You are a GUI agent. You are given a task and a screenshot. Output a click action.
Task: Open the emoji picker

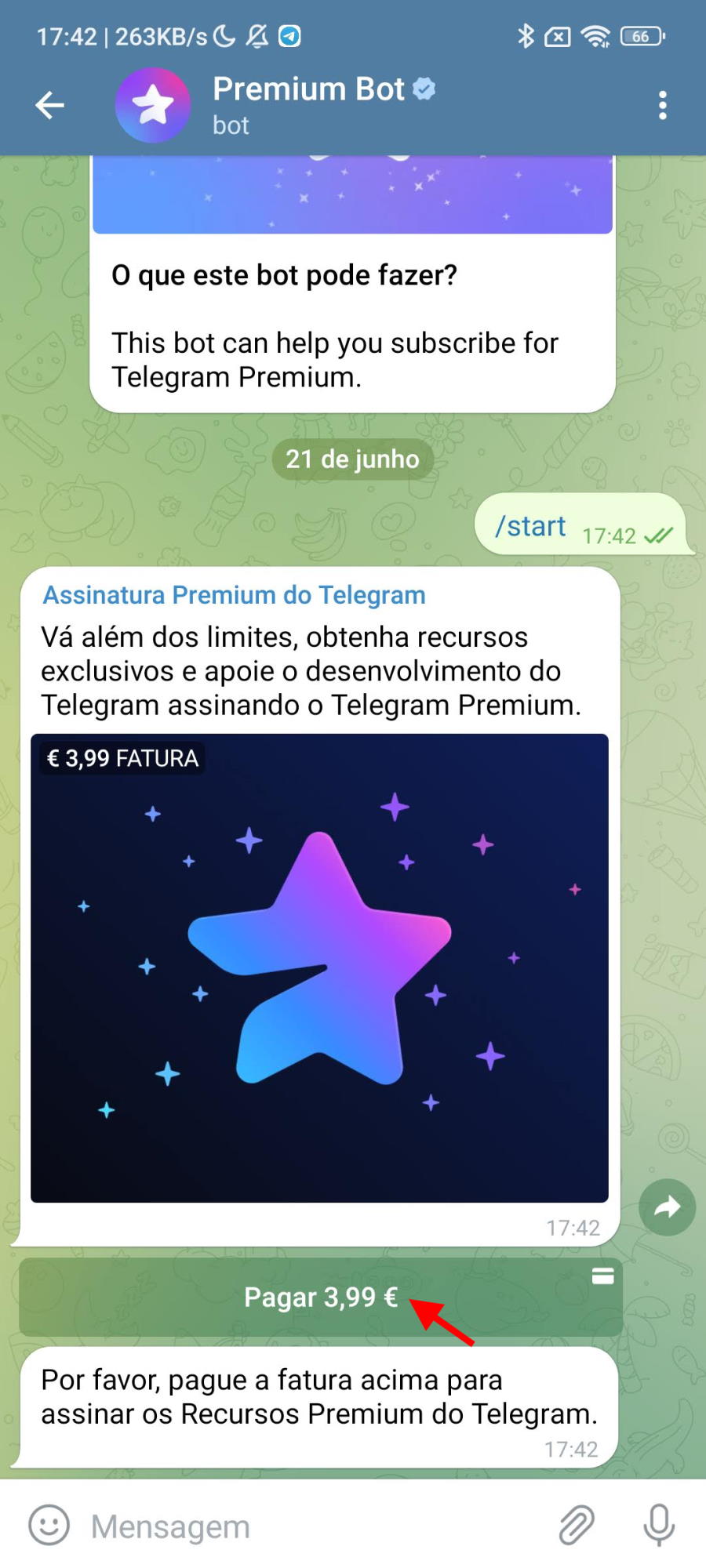click(49, 1526)
